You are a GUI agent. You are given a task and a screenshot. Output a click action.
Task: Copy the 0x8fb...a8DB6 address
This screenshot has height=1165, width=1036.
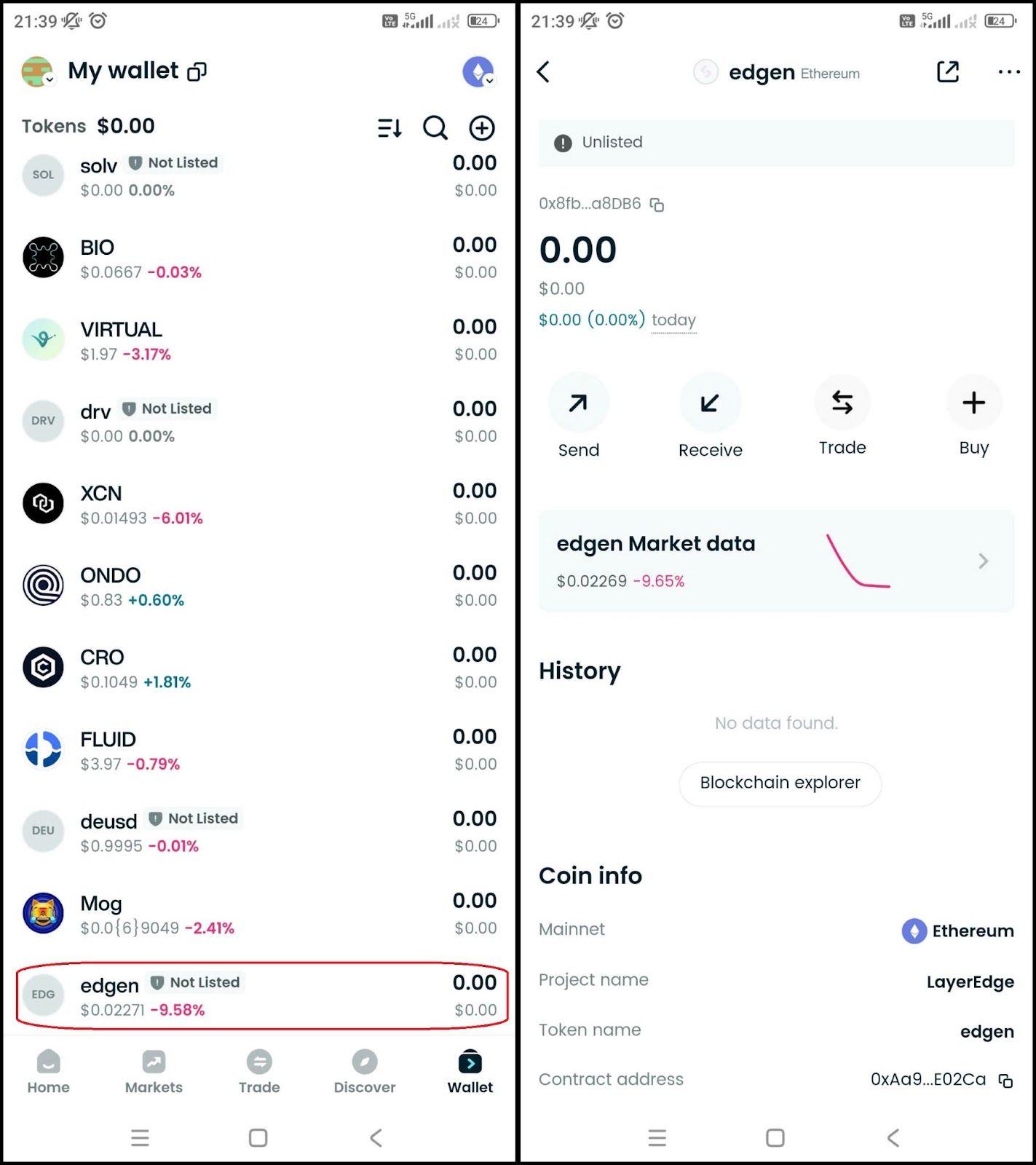[x=657, y=205]
